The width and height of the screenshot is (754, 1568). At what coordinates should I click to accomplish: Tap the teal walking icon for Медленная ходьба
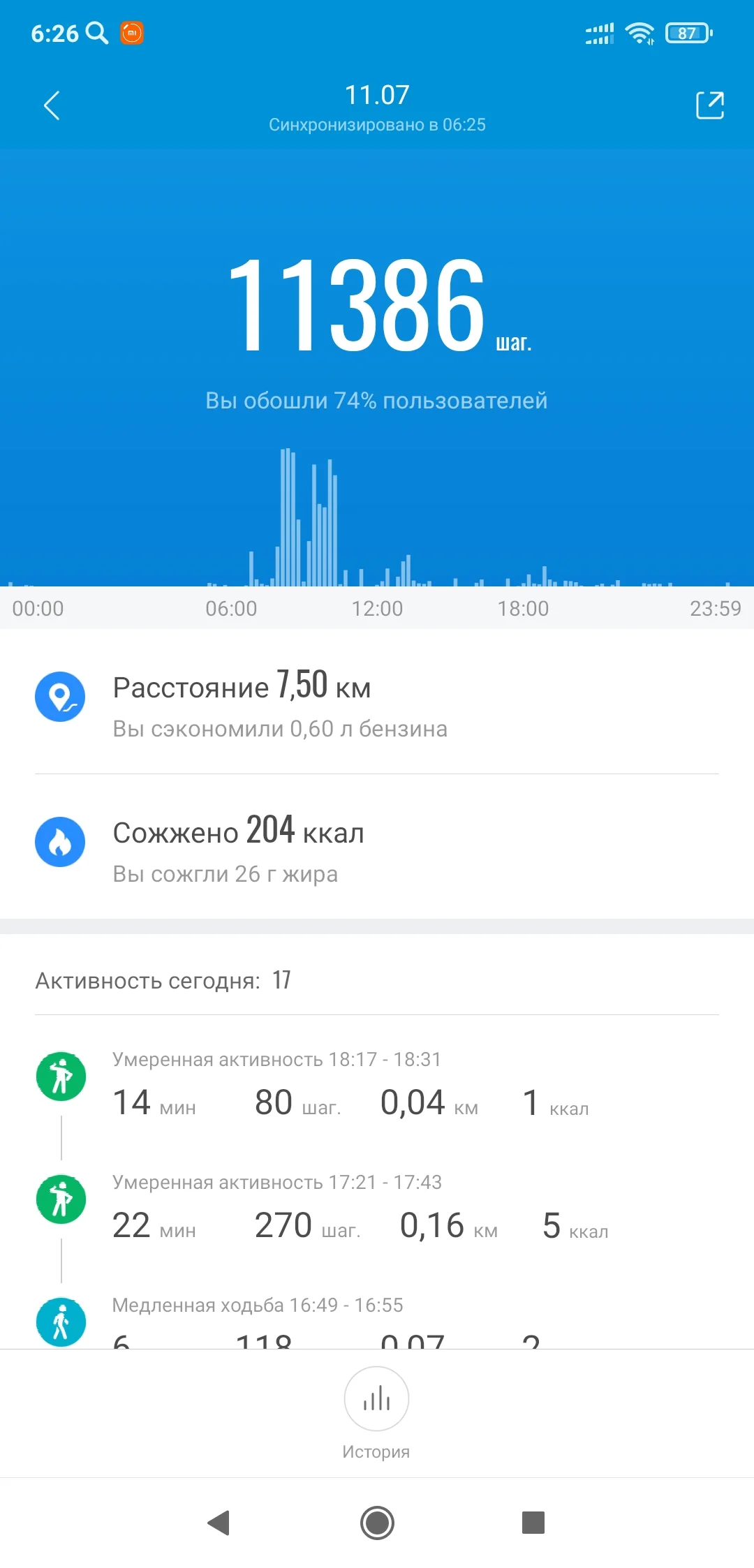point(61,1321)
